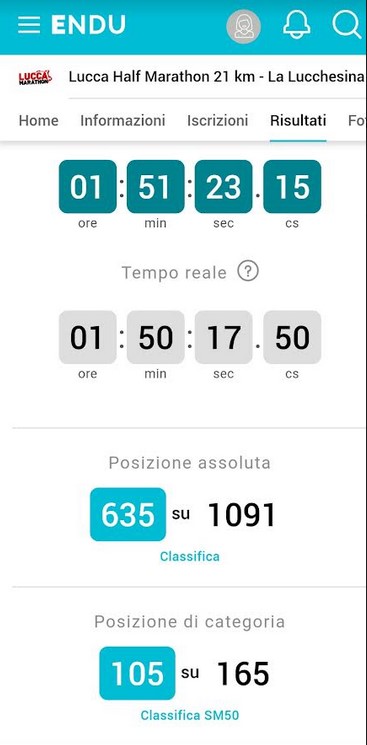
Task: Open the Iscrizioni tab
Action: (217, 121)
